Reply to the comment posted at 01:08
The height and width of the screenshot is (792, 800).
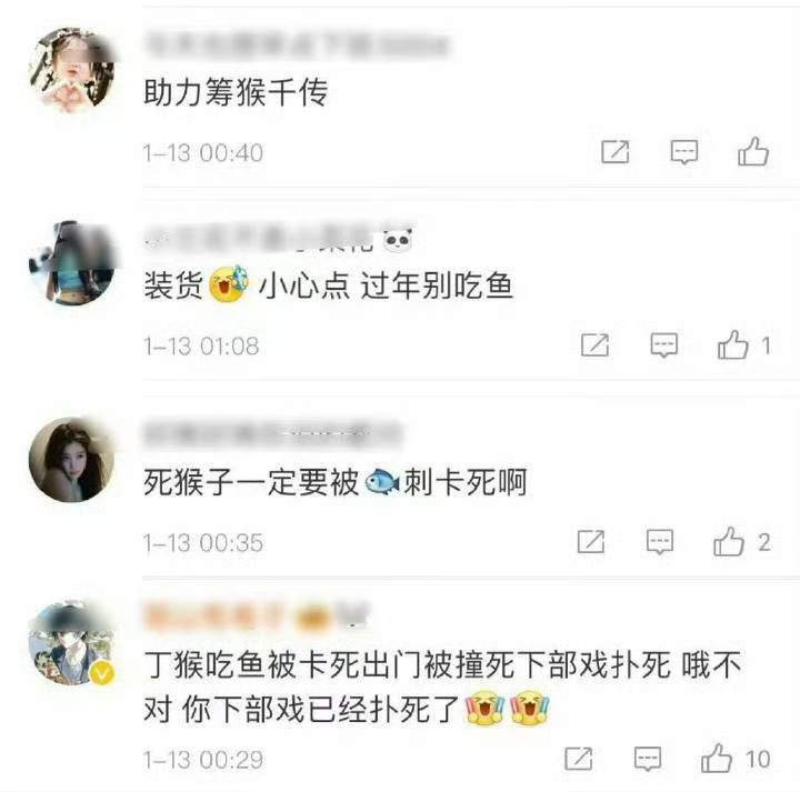664,346
